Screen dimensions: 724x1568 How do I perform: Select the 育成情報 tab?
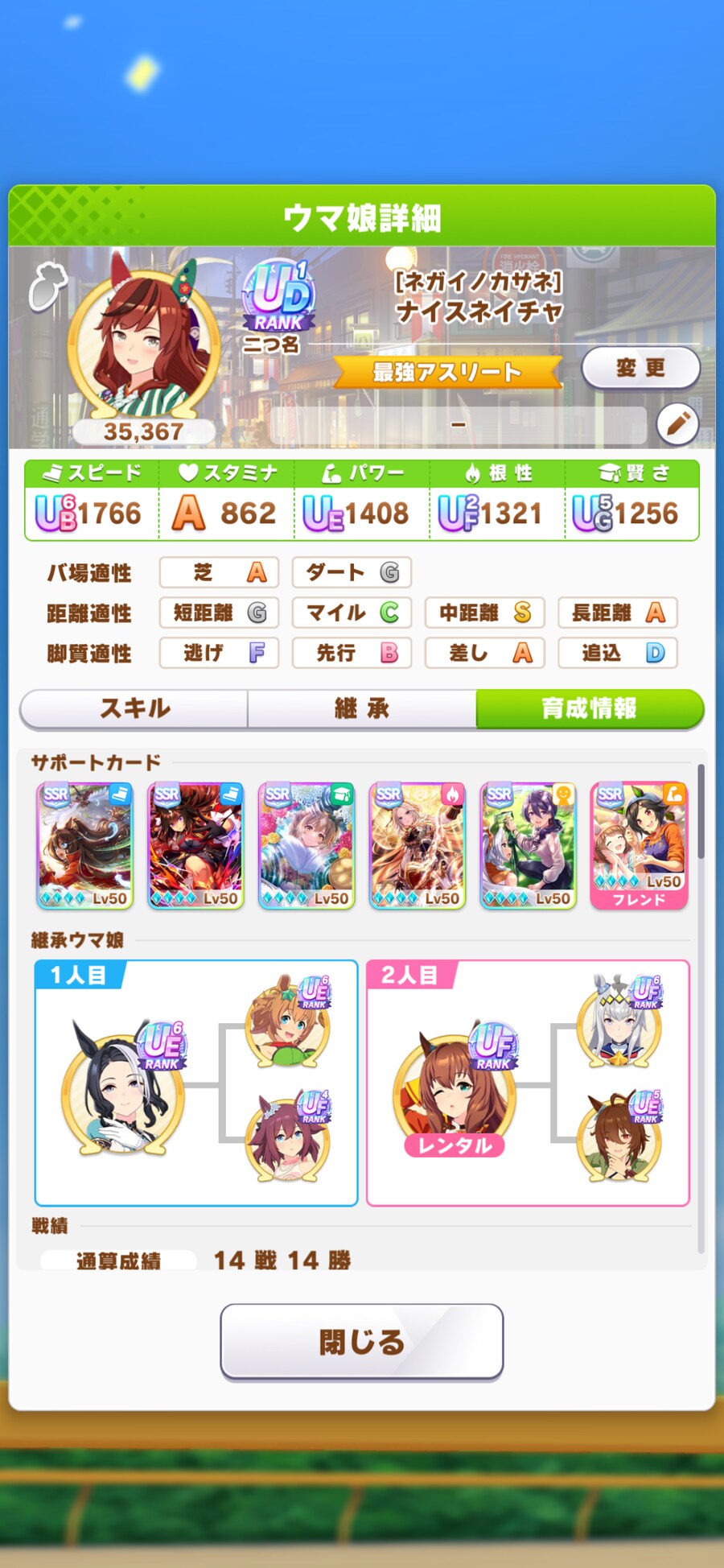[589, 708]
